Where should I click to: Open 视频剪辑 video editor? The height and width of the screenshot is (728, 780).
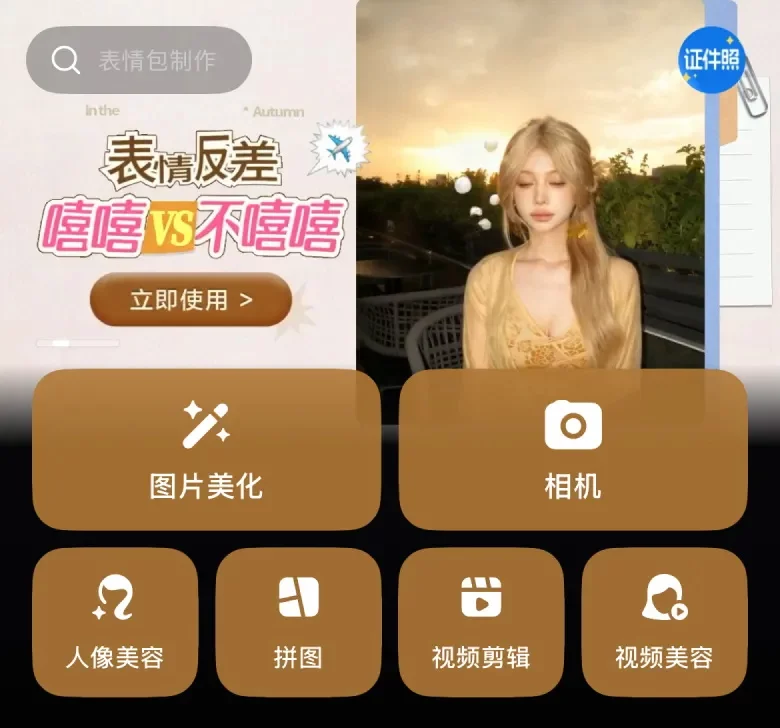481,622
